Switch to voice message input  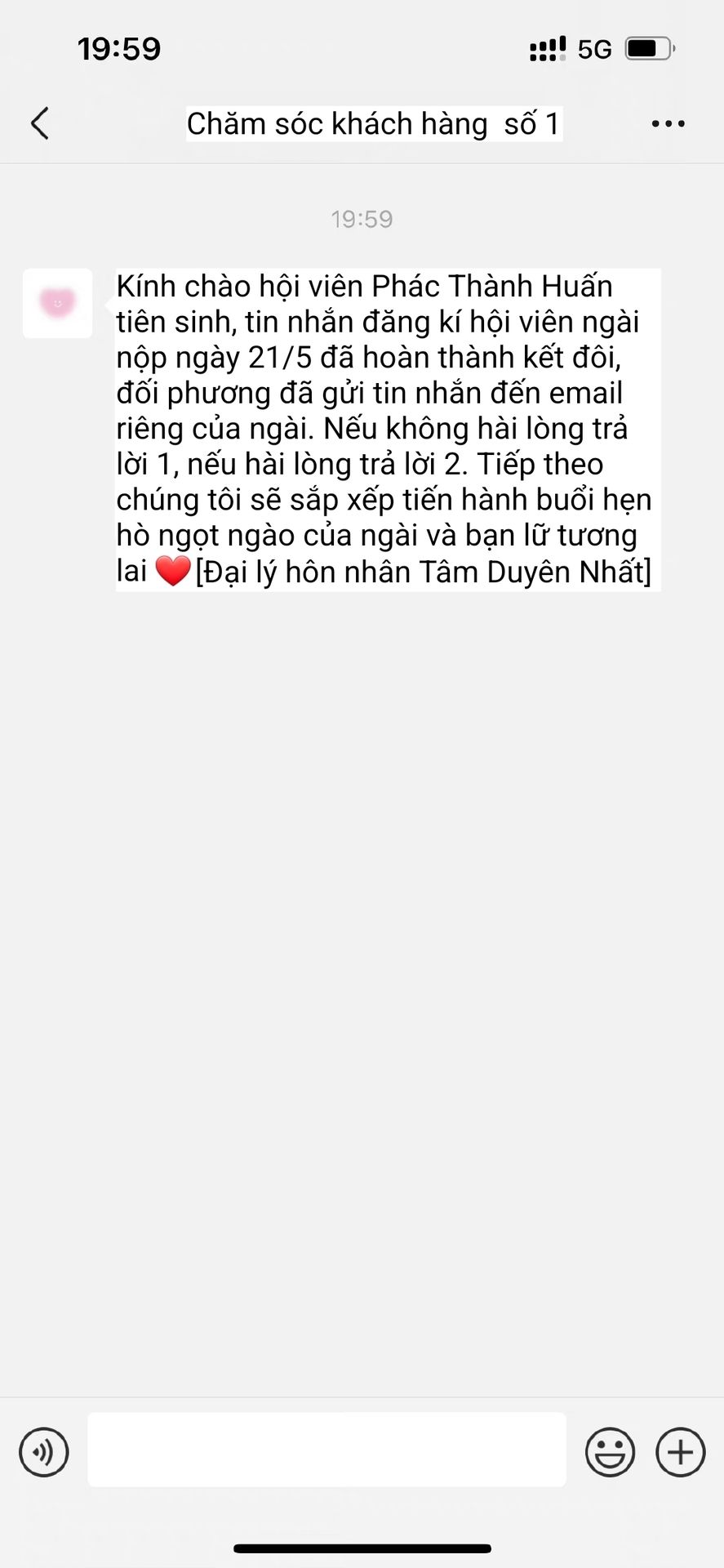pos(44,1451)
